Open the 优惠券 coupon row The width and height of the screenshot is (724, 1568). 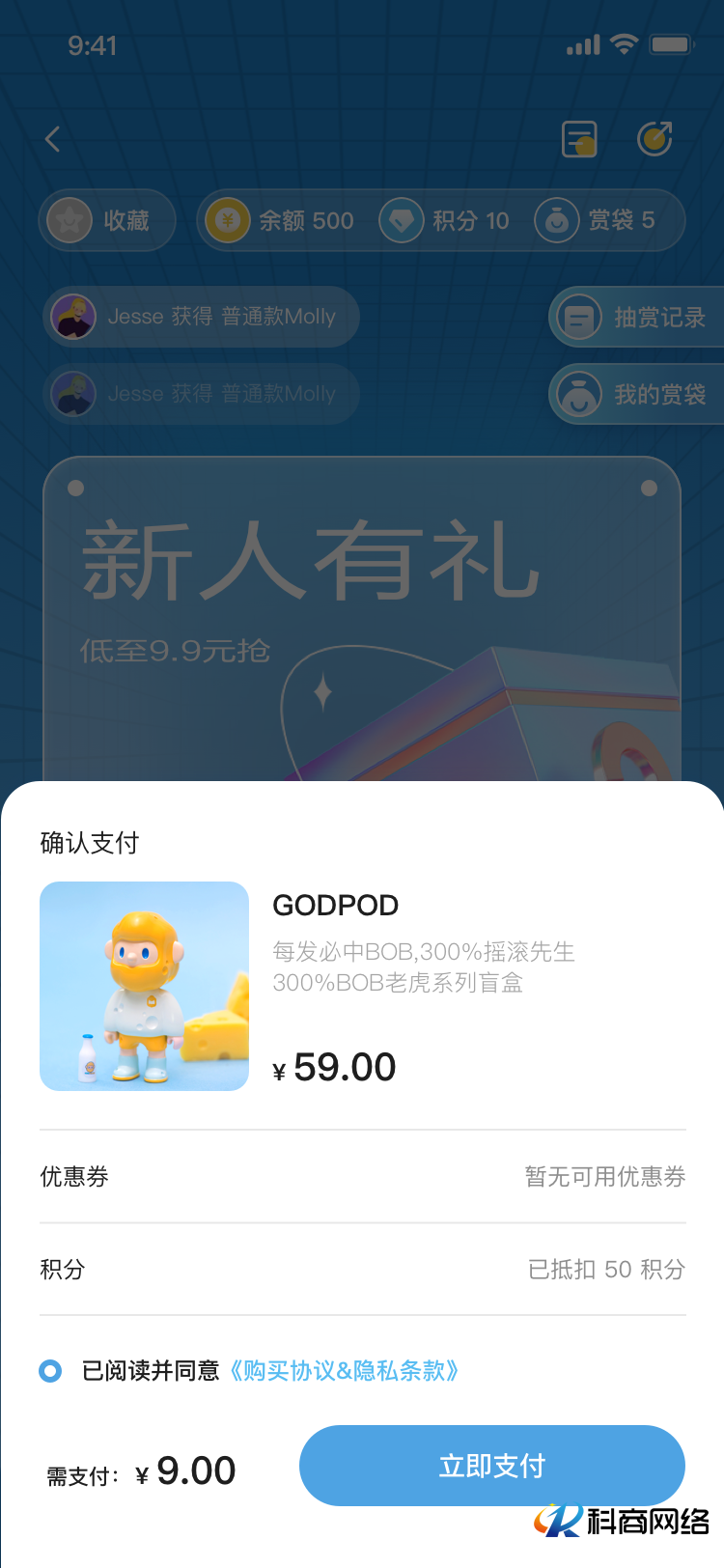pos(362,1176)
